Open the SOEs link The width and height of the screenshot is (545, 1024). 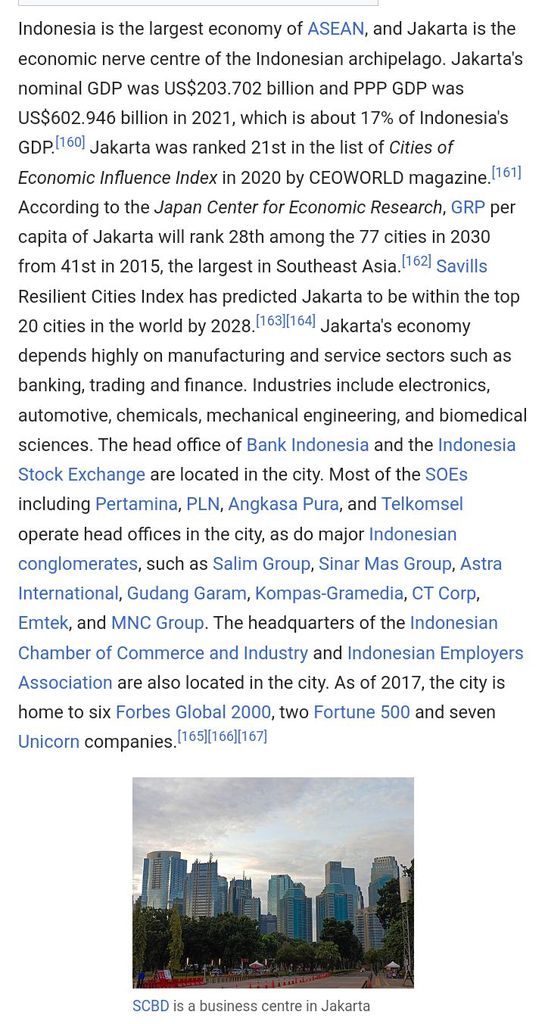click(446, 475)
